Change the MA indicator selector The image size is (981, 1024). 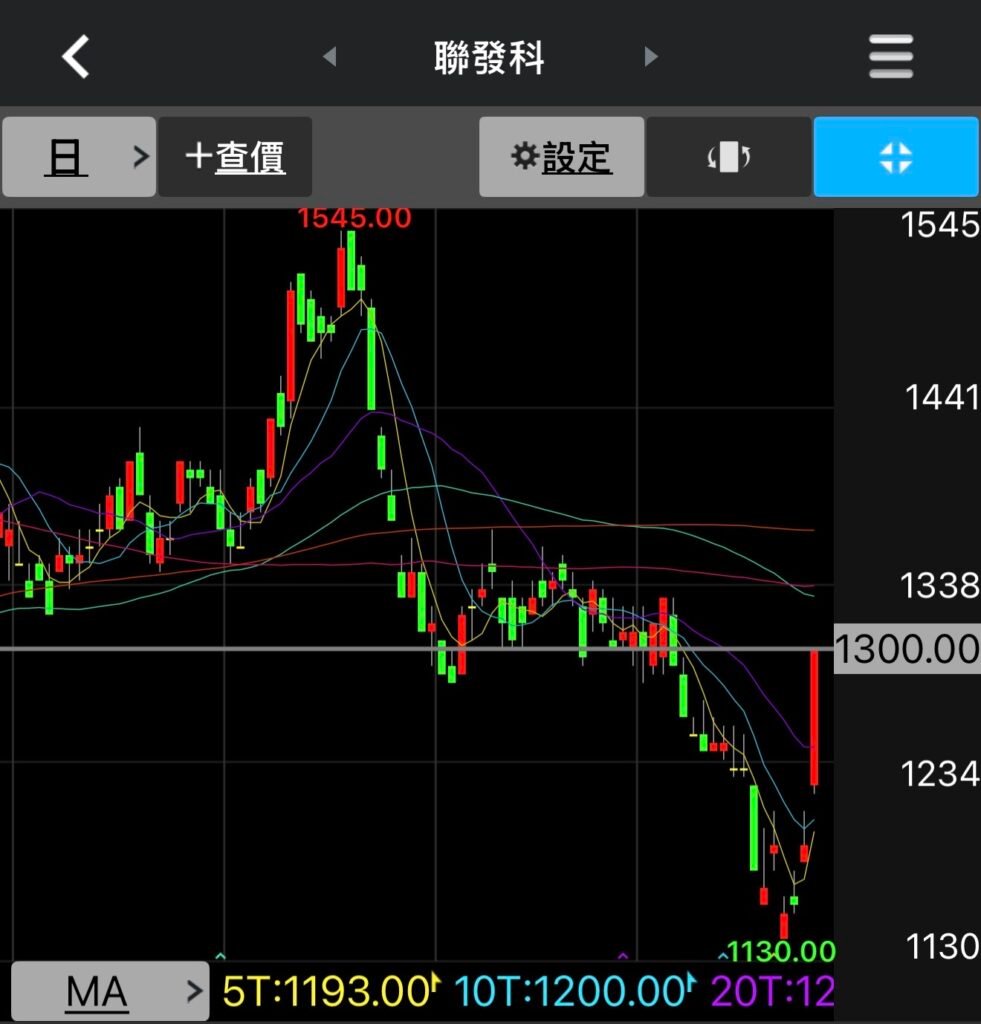coord(108,992)
